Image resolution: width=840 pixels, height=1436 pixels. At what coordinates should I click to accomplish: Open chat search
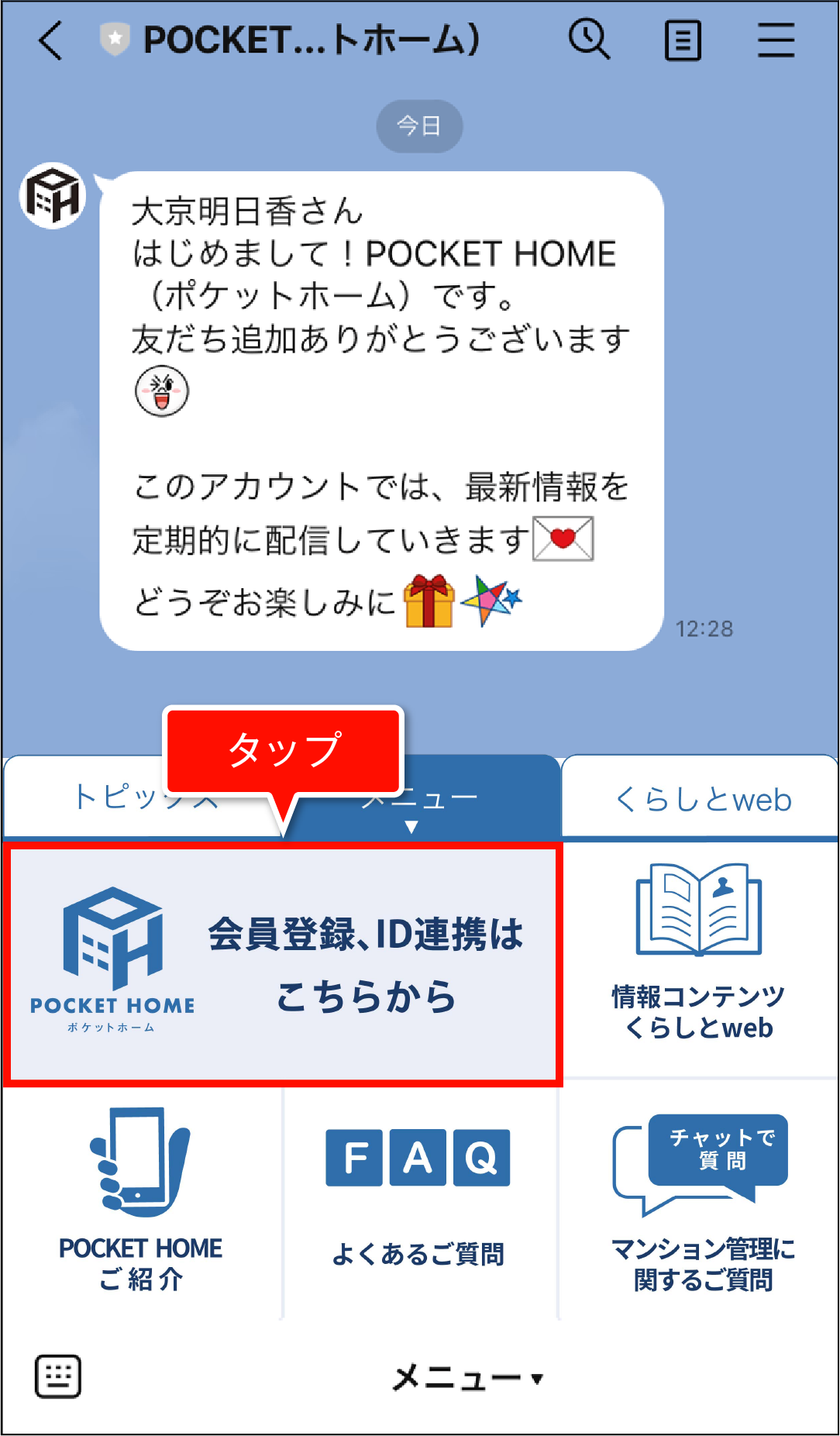(x=589, y=40)
